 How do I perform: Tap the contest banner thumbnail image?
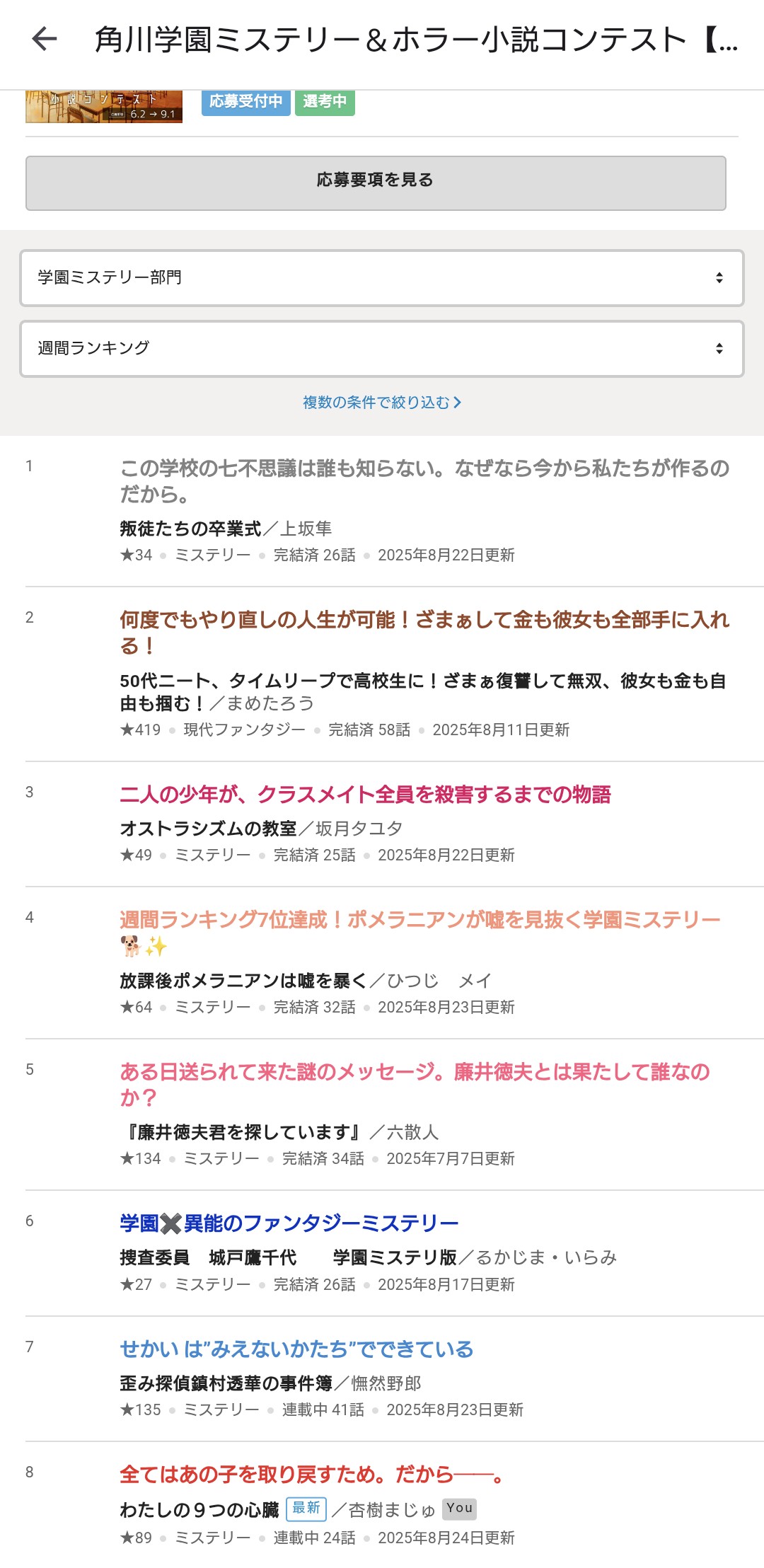104,107
